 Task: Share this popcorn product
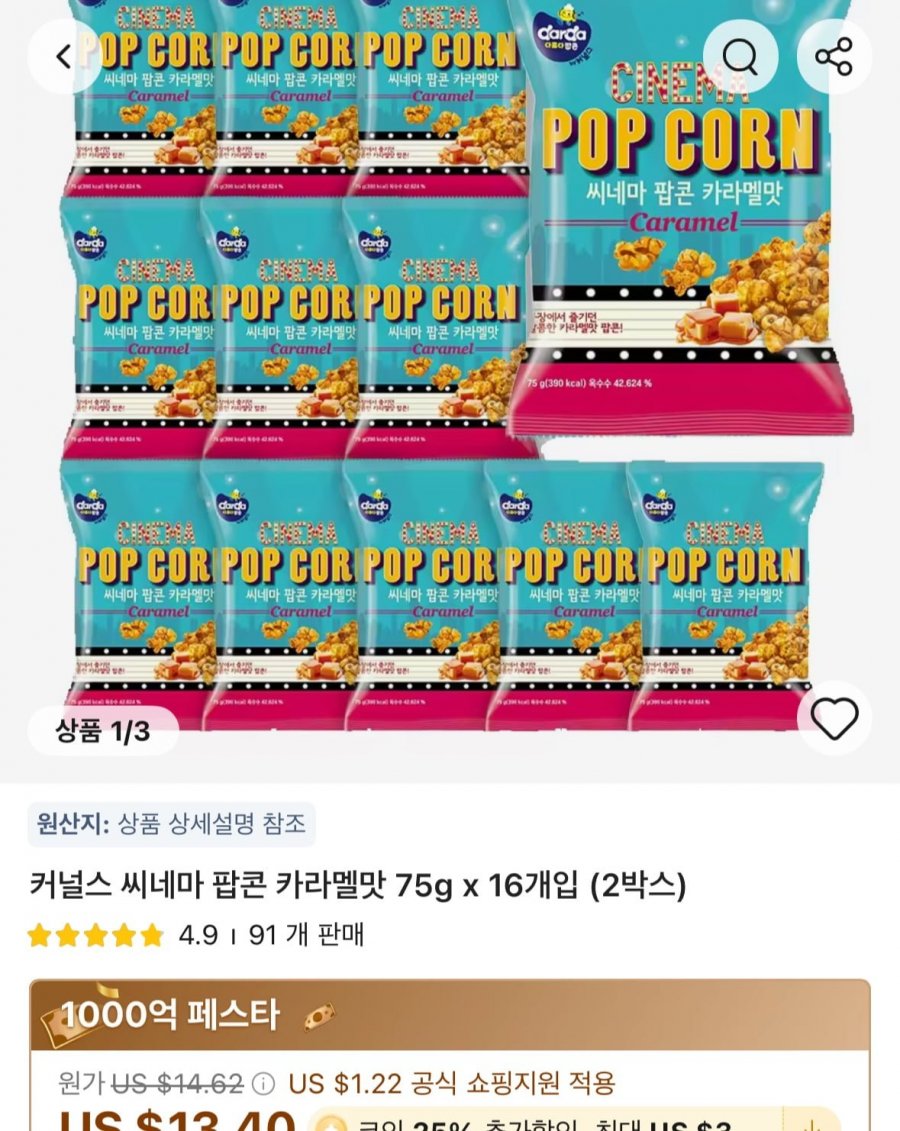(833, 57)
